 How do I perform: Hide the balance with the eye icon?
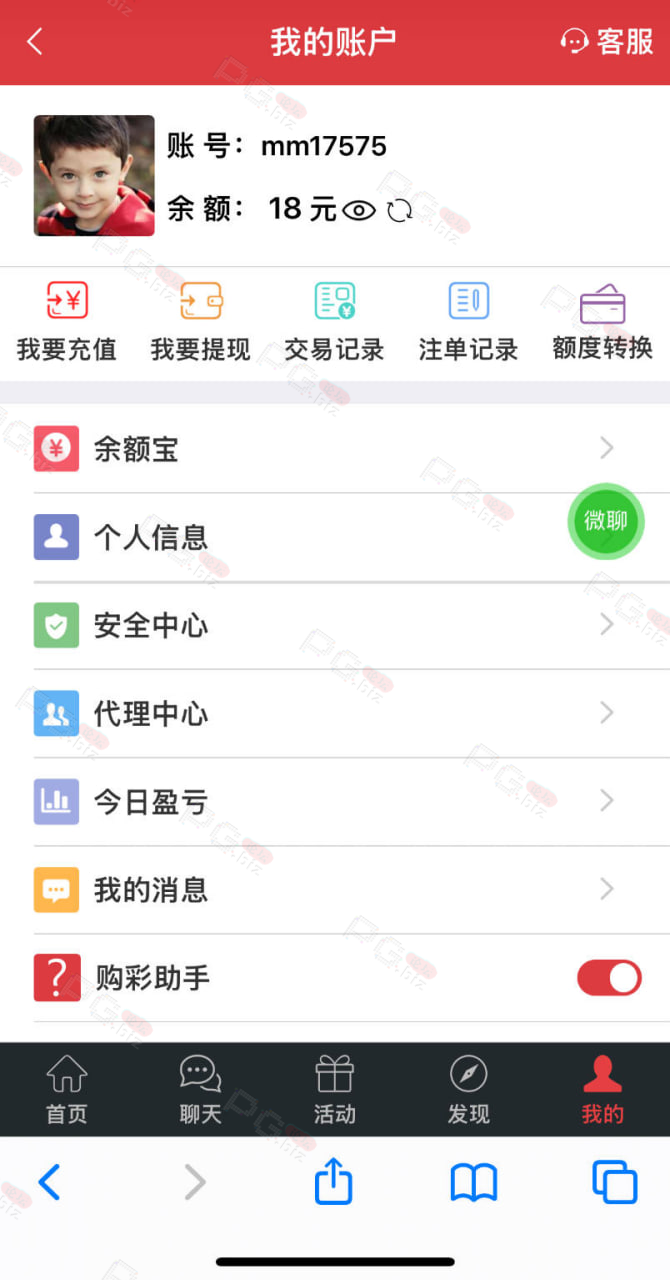[359, 210]
